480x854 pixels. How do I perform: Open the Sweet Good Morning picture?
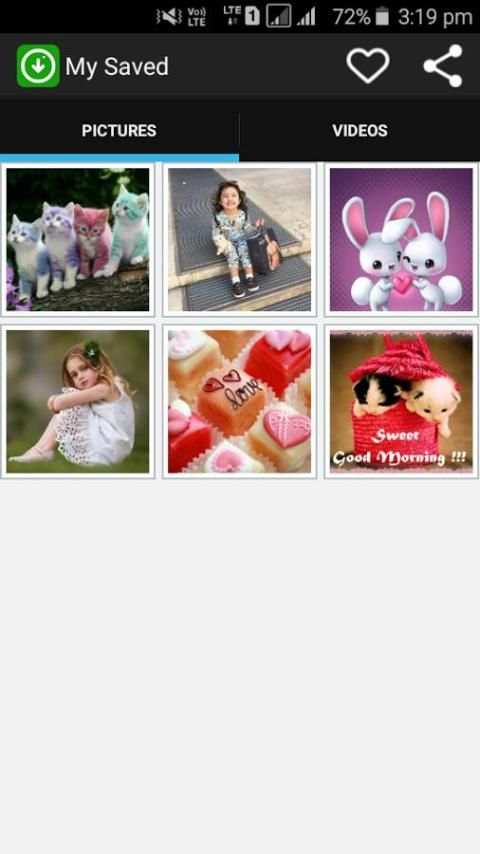[402, 402]
